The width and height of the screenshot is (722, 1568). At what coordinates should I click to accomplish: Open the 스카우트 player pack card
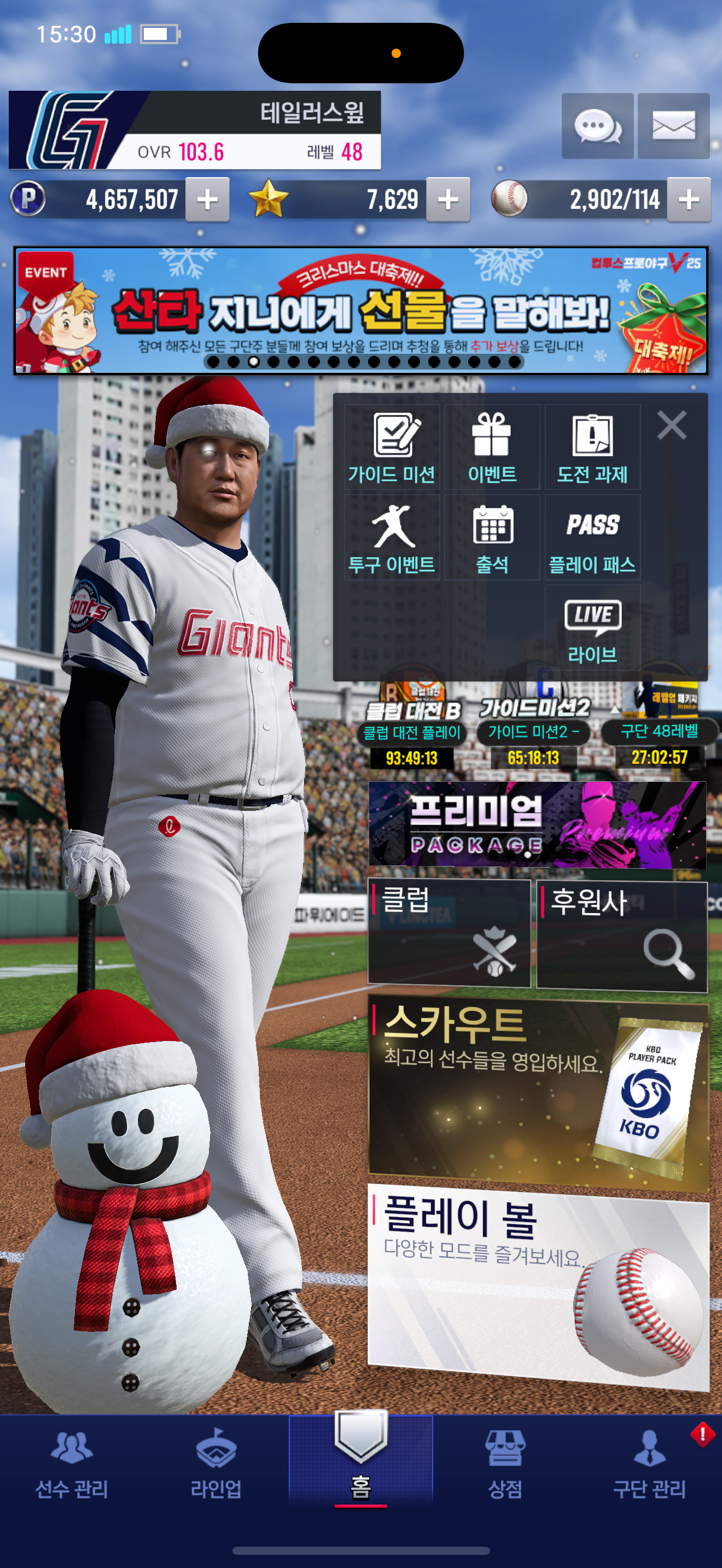click(538, 1092)
